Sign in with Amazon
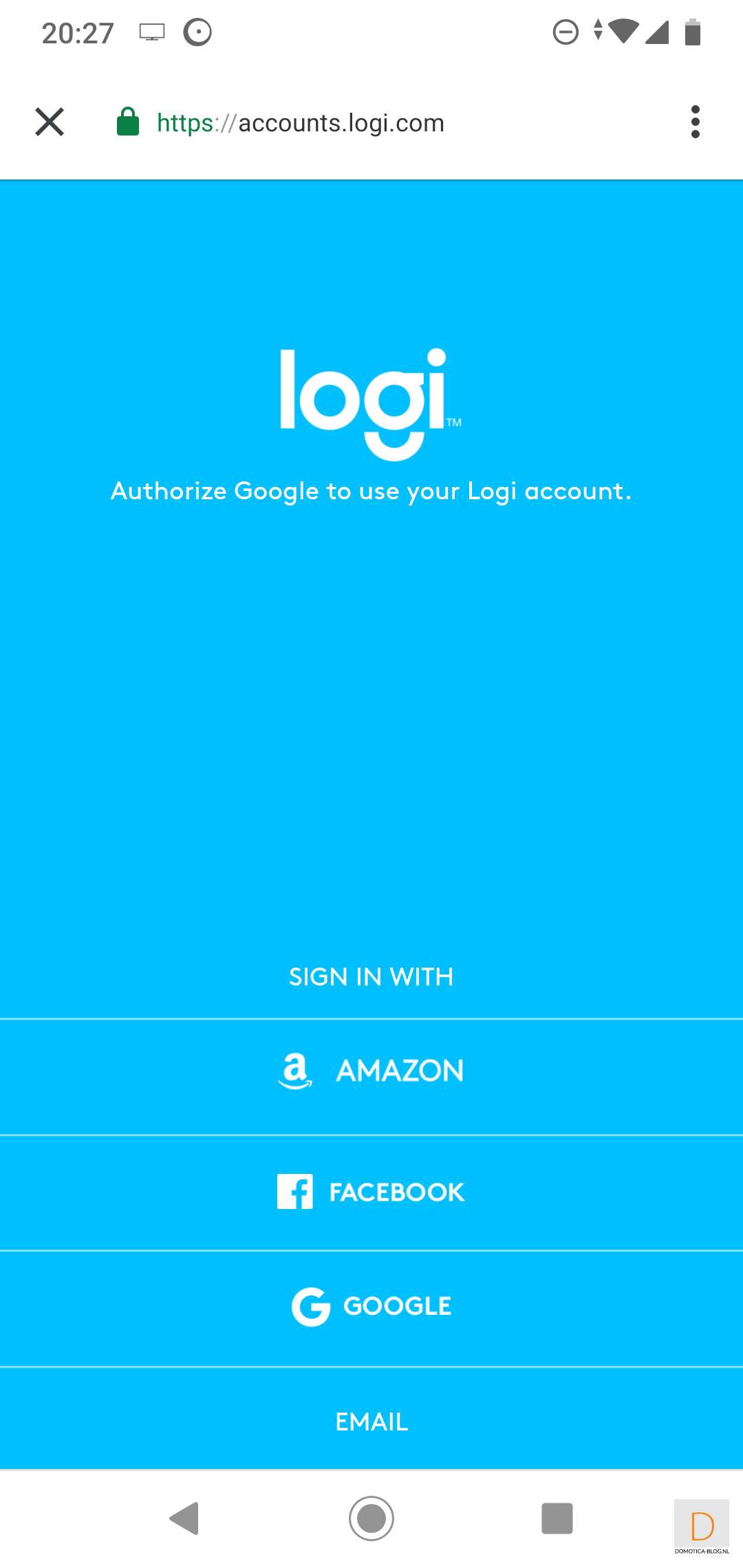Screen dimensions: 743x1568 point(371,1071)
